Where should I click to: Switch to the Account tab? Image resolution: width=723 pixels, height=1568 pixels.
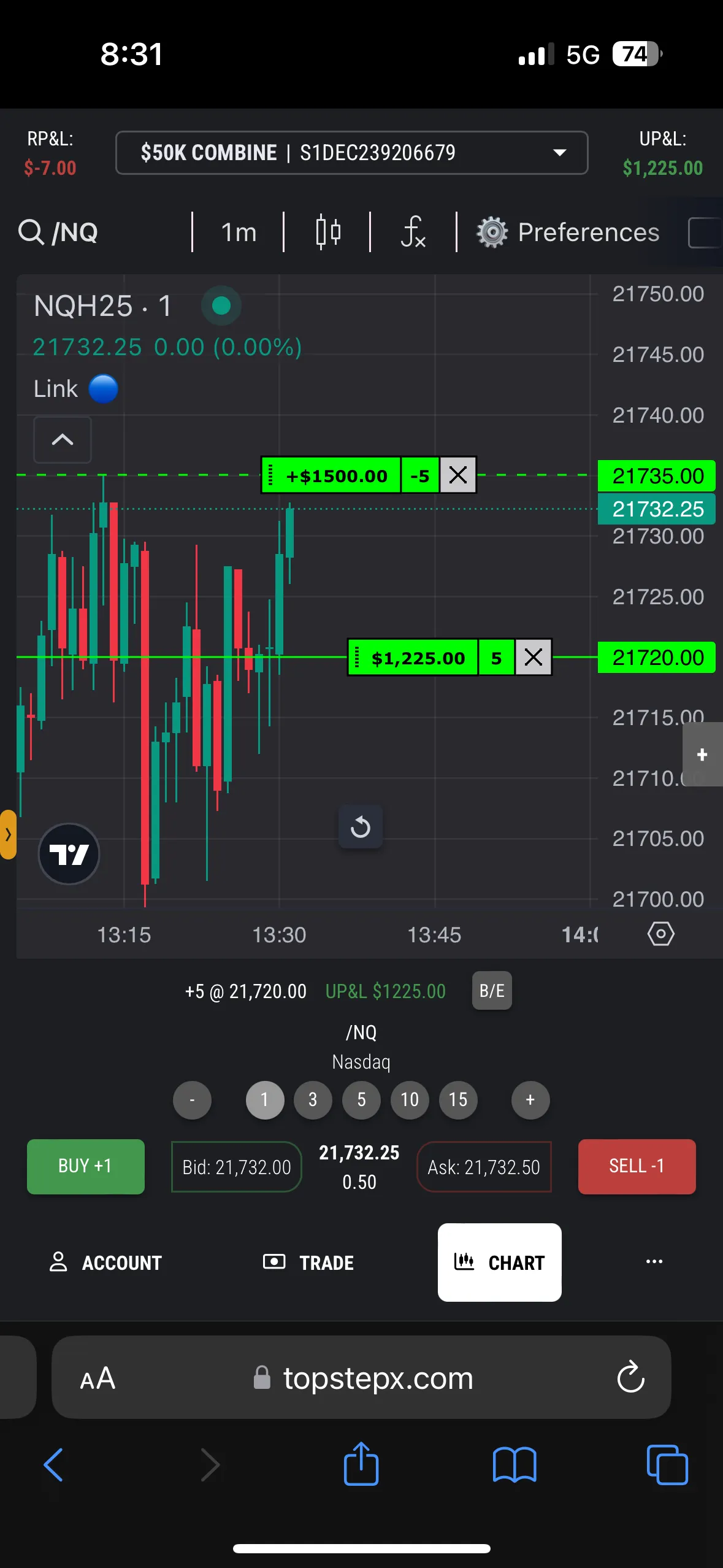(x=105, y=1262)
